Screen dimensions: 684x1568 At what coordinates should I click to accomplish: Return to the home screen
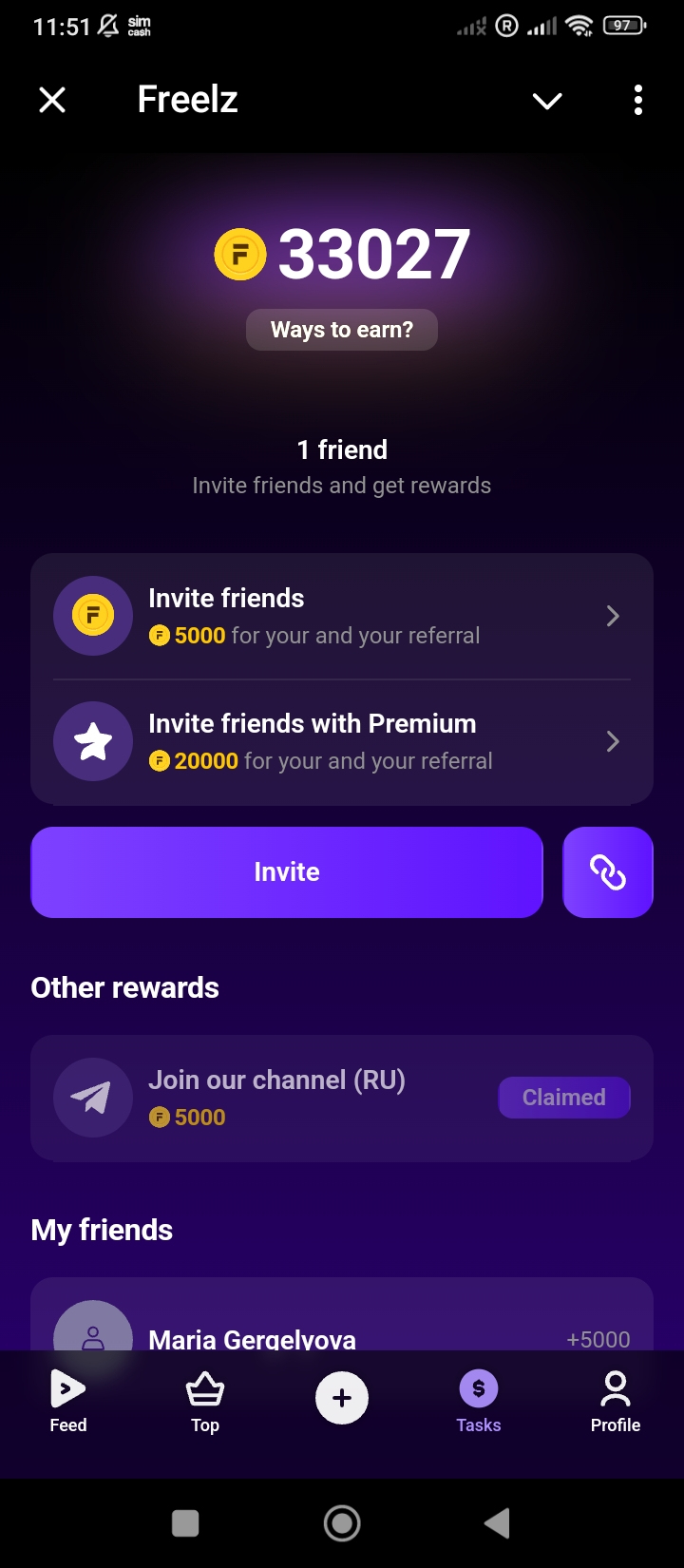point(342,1523)
